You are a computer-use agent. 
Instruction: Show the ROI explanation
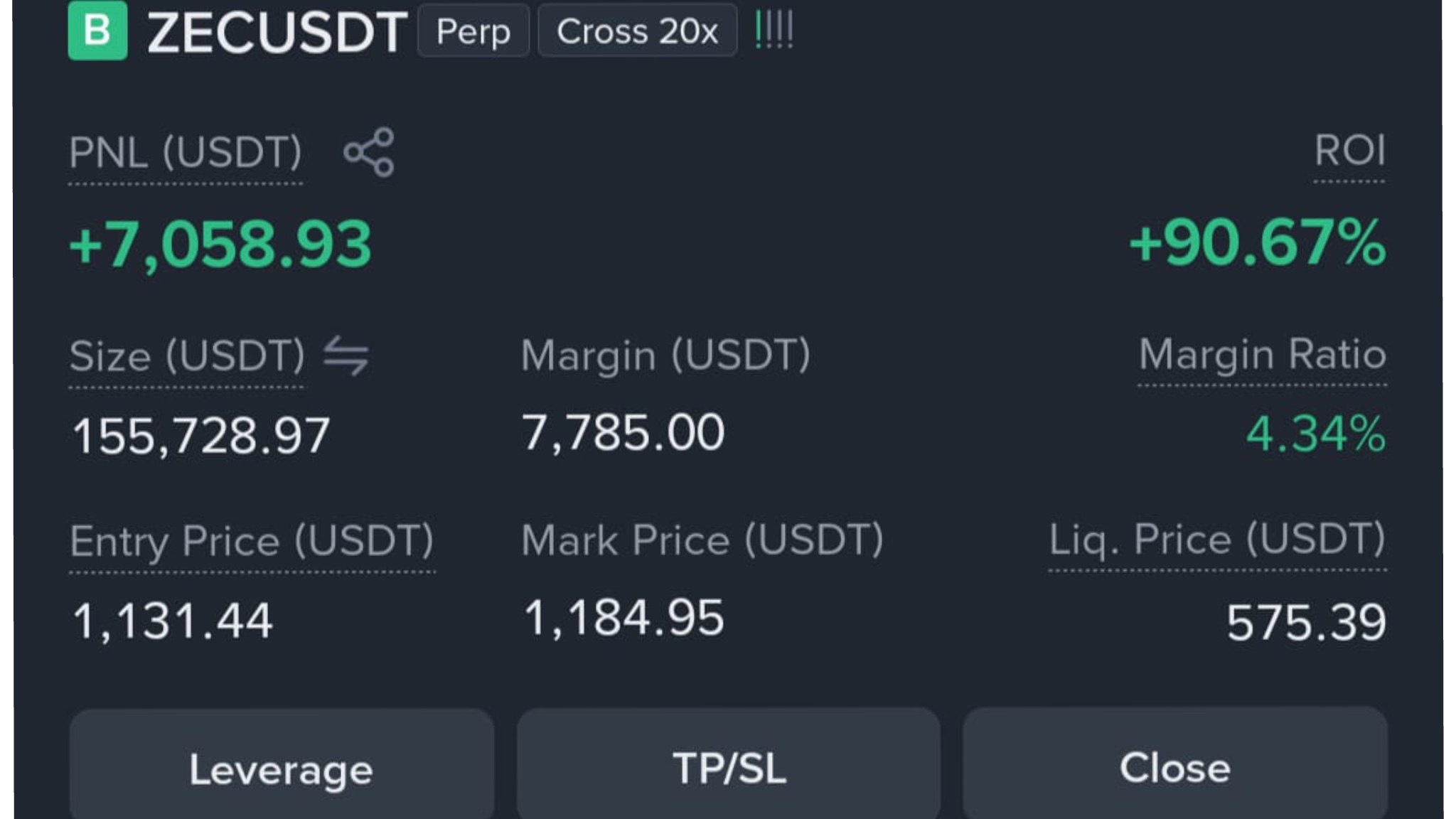(x=1349, y=151)
